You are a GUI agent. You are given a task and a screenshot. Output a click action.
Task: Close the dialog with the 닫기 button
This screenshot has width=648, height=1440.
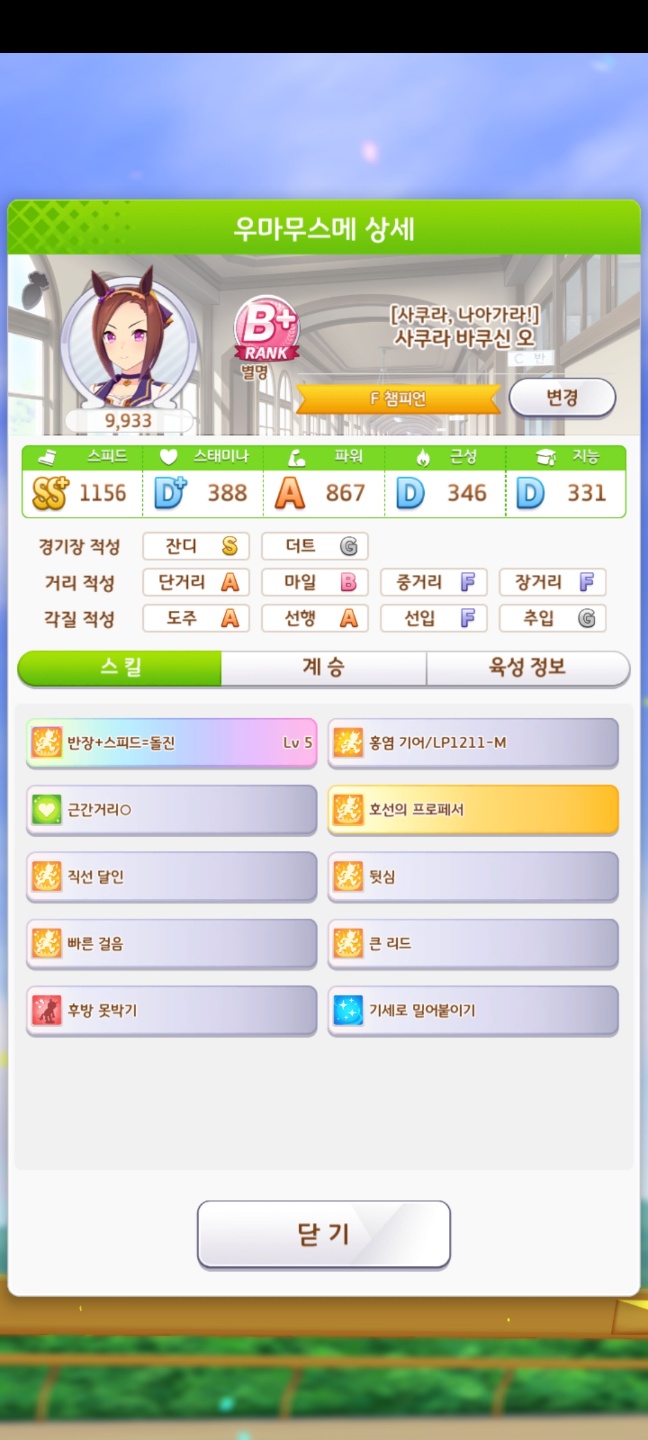click(x=323, y=1234)
